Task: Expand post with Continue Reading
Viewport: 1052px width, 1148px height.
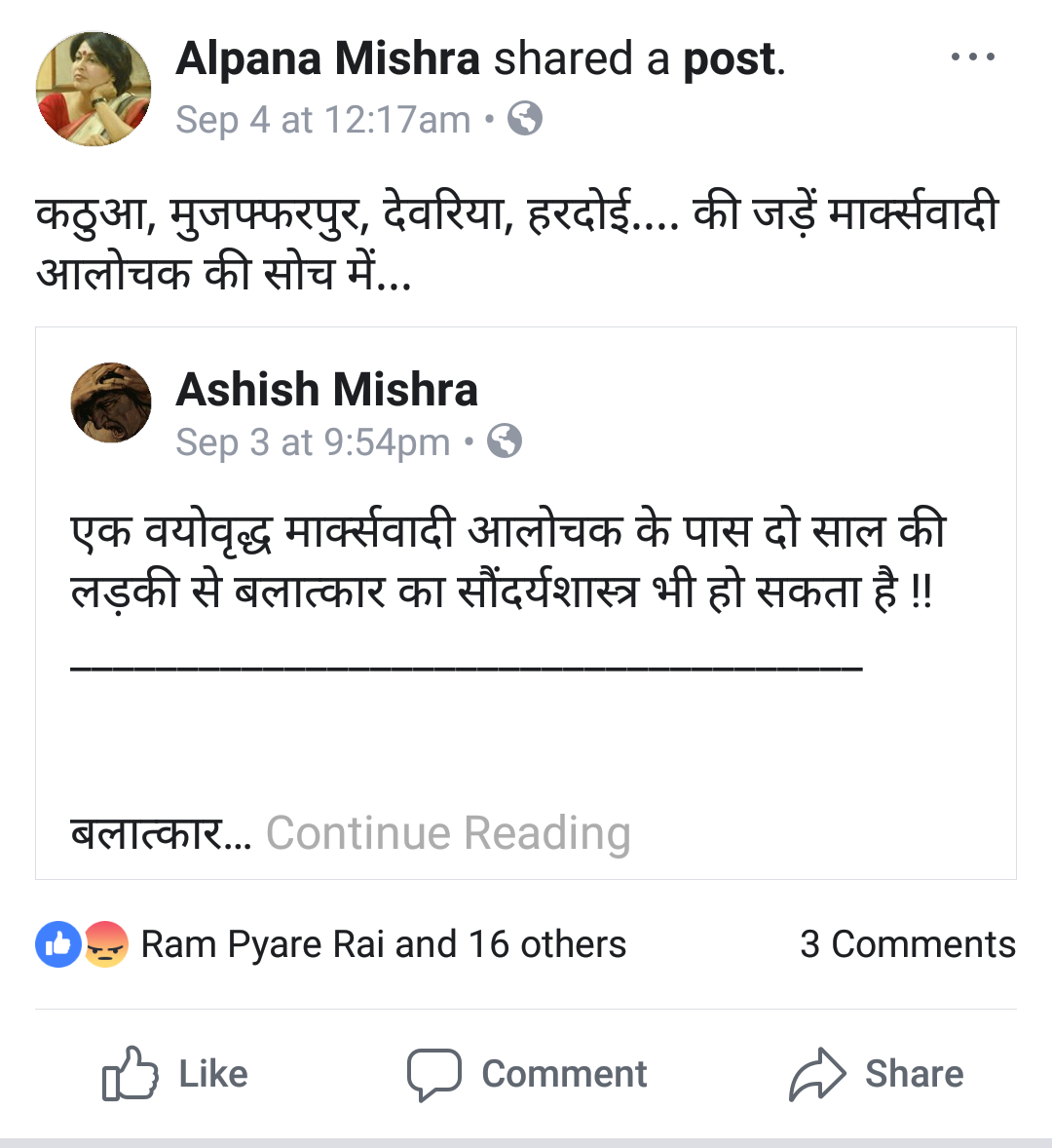Action: point(448,833)
